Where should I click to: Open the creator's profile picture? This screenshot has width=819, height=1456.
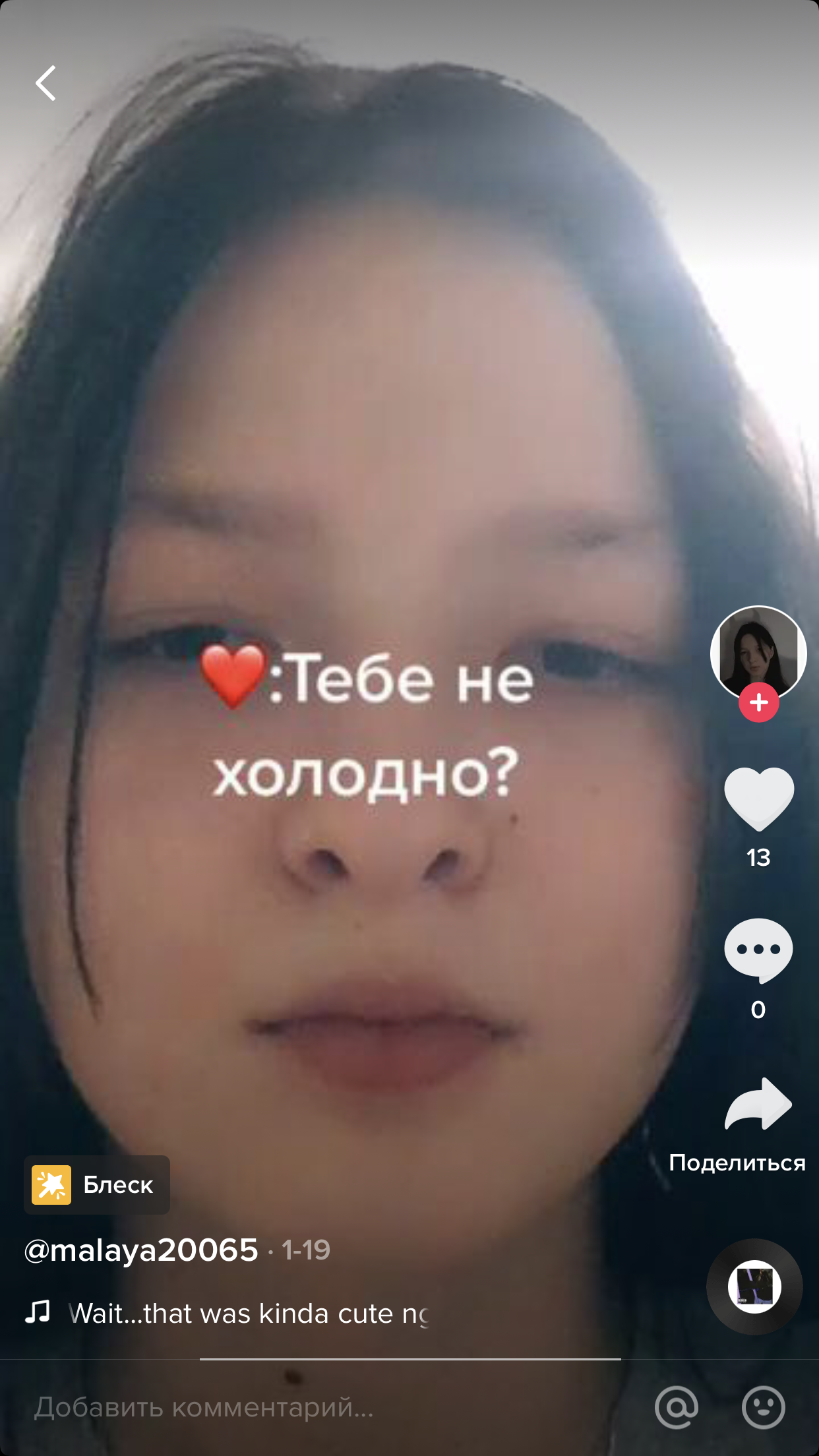(x=758, y=653)
